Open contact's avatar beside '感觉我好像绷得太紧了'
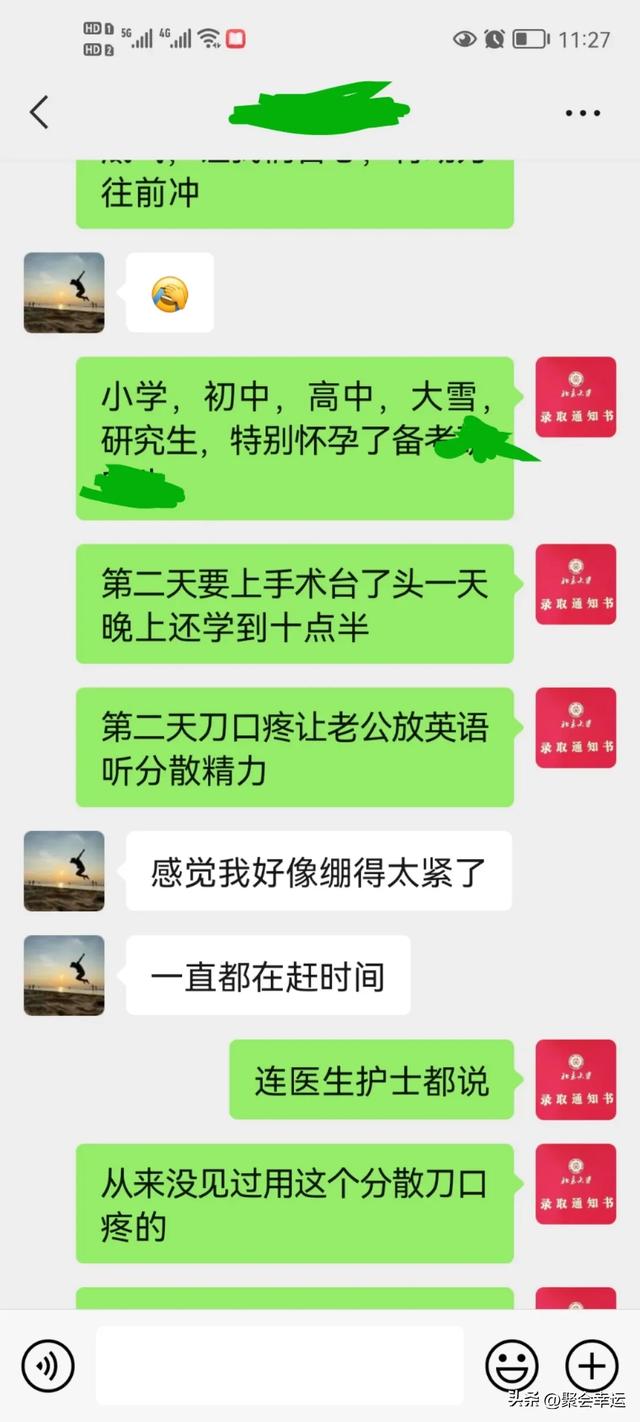 click(x=64, y=871)
